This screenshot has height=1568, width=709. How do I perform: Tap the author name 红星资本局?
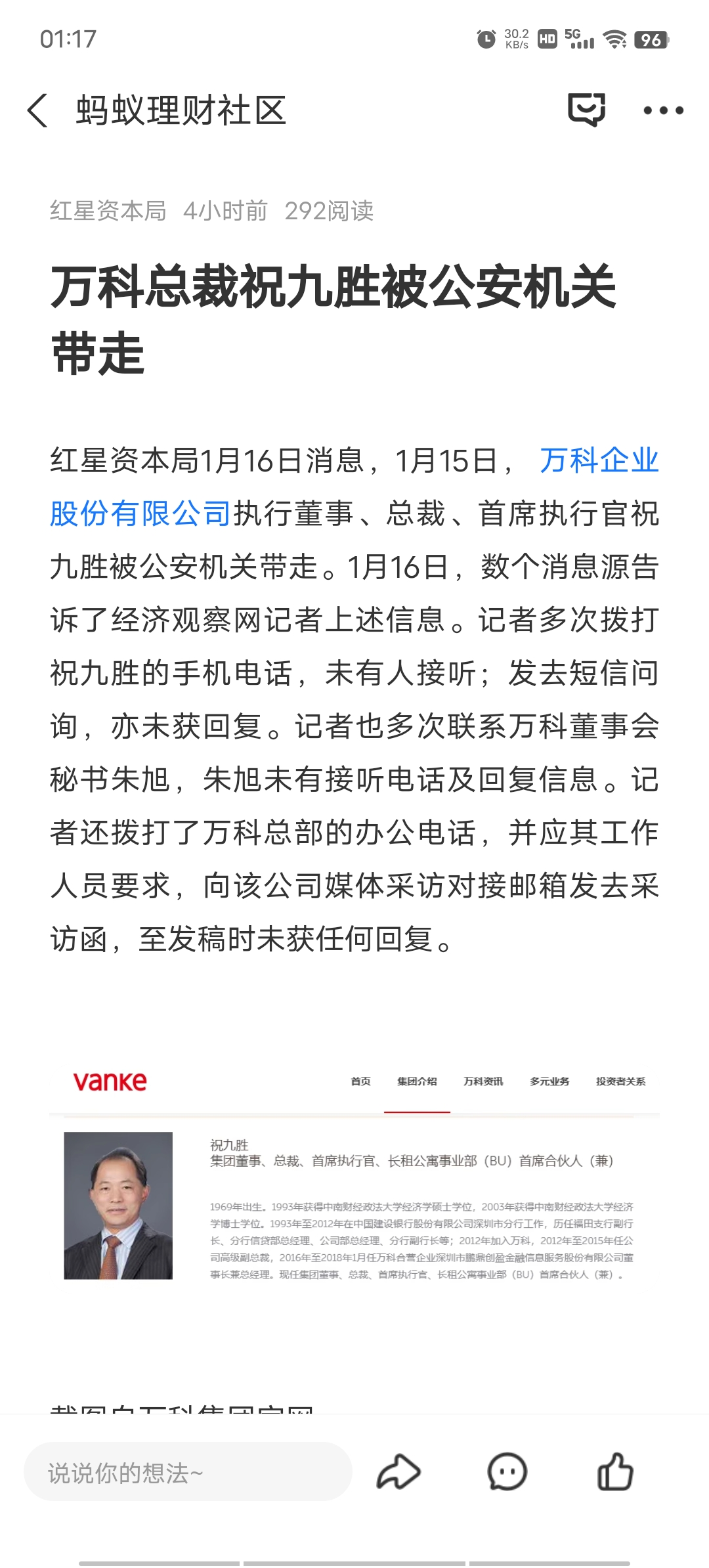pyautogui.click(x=107, y=210)
